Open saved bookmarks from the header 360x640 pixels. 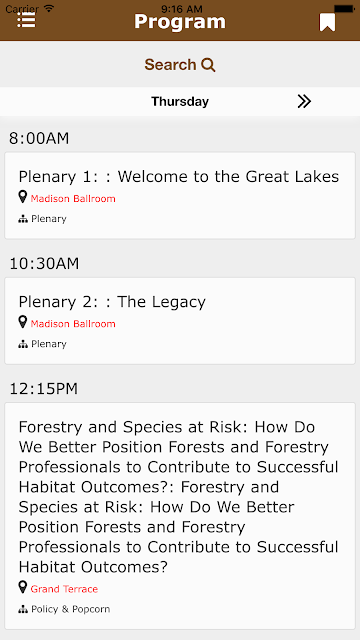(x=327, y=22)
